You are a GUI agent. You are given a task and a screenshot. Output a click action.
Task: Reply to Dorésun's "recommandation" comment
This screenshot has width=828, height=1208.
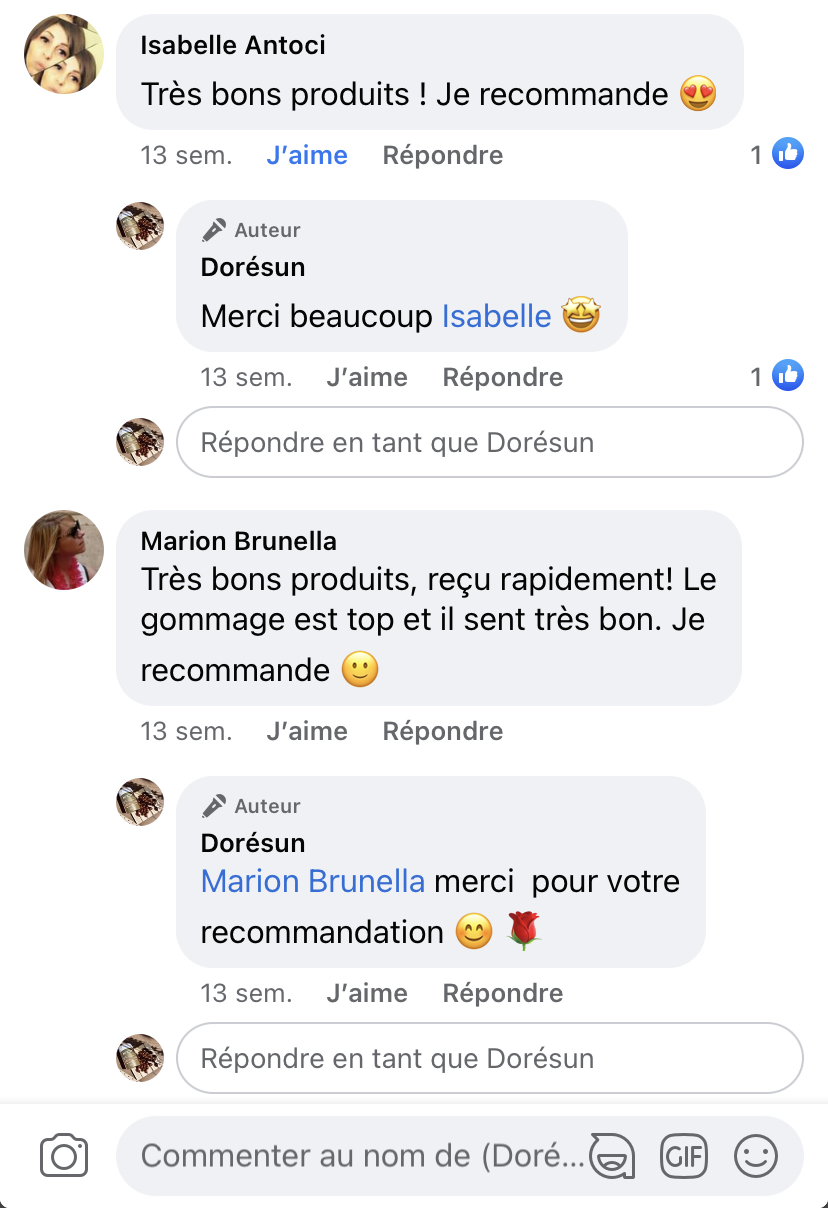pos(502,993)
